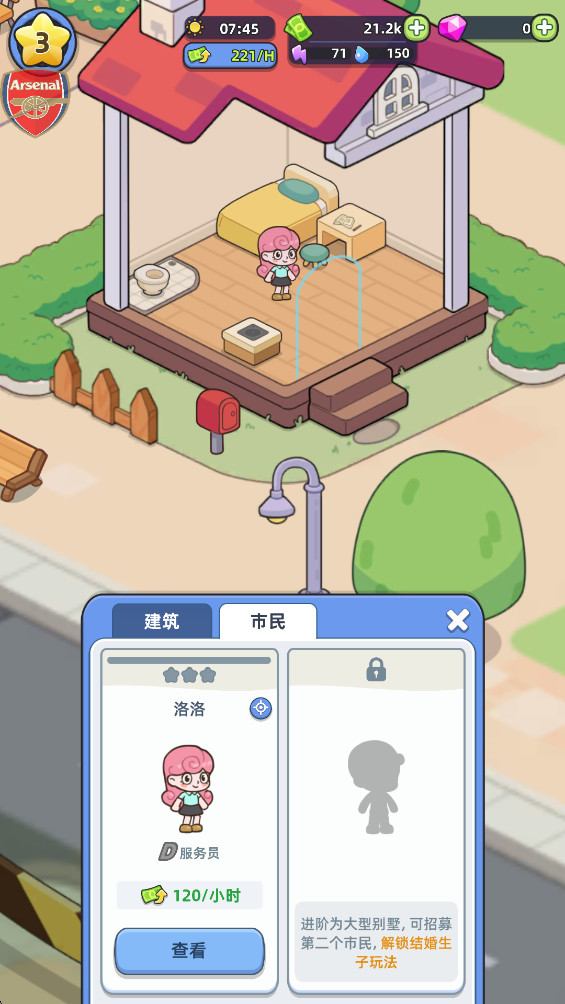Switch to the 建筑 tab

(x=162, y=620)
